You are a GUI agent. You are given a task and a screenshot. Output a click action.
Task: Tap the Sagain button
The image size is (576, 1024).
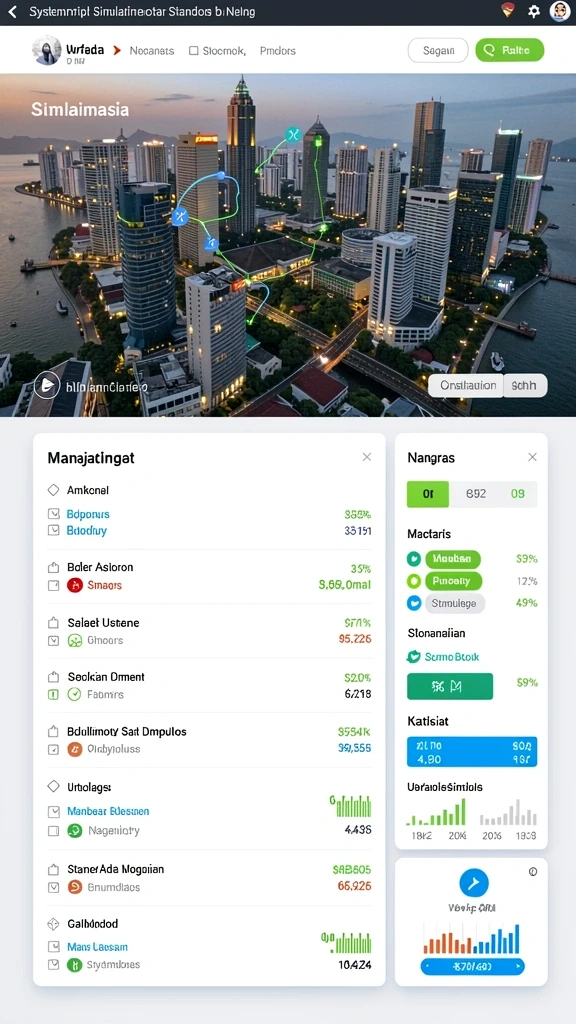pos(438,50)
